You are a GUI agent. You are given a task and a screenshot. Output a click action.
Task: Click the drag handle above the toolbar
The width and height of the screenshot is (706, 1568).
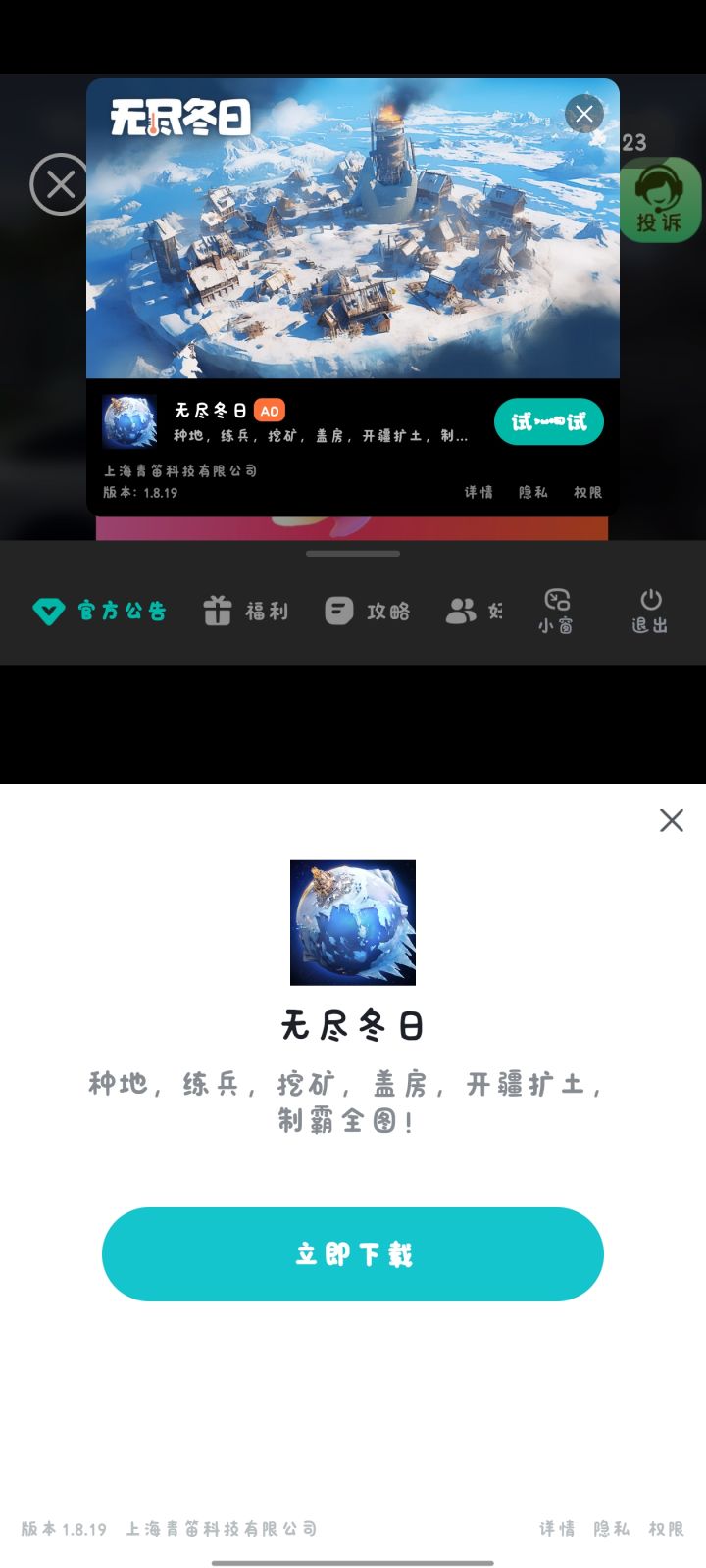tap(353, 553)
